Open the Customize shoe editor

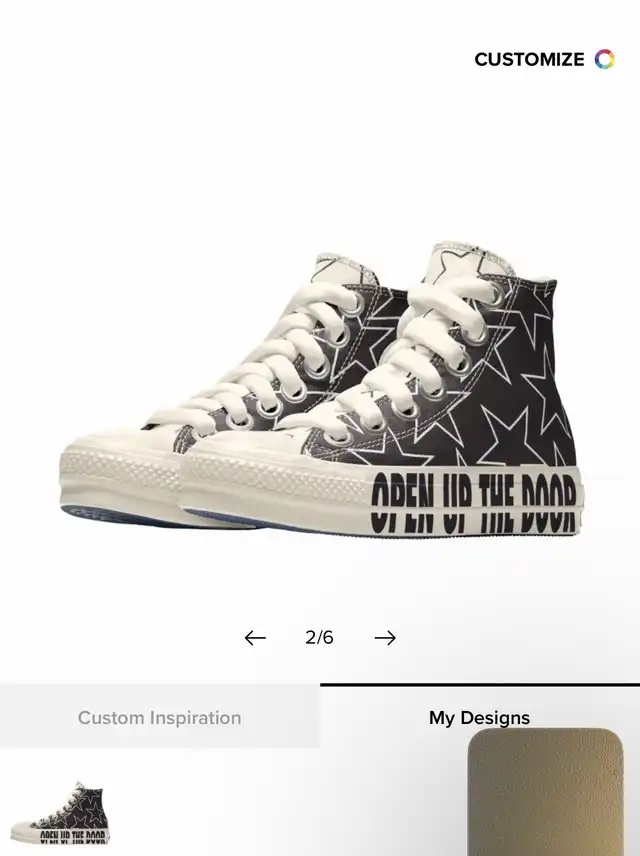[543, 59]
